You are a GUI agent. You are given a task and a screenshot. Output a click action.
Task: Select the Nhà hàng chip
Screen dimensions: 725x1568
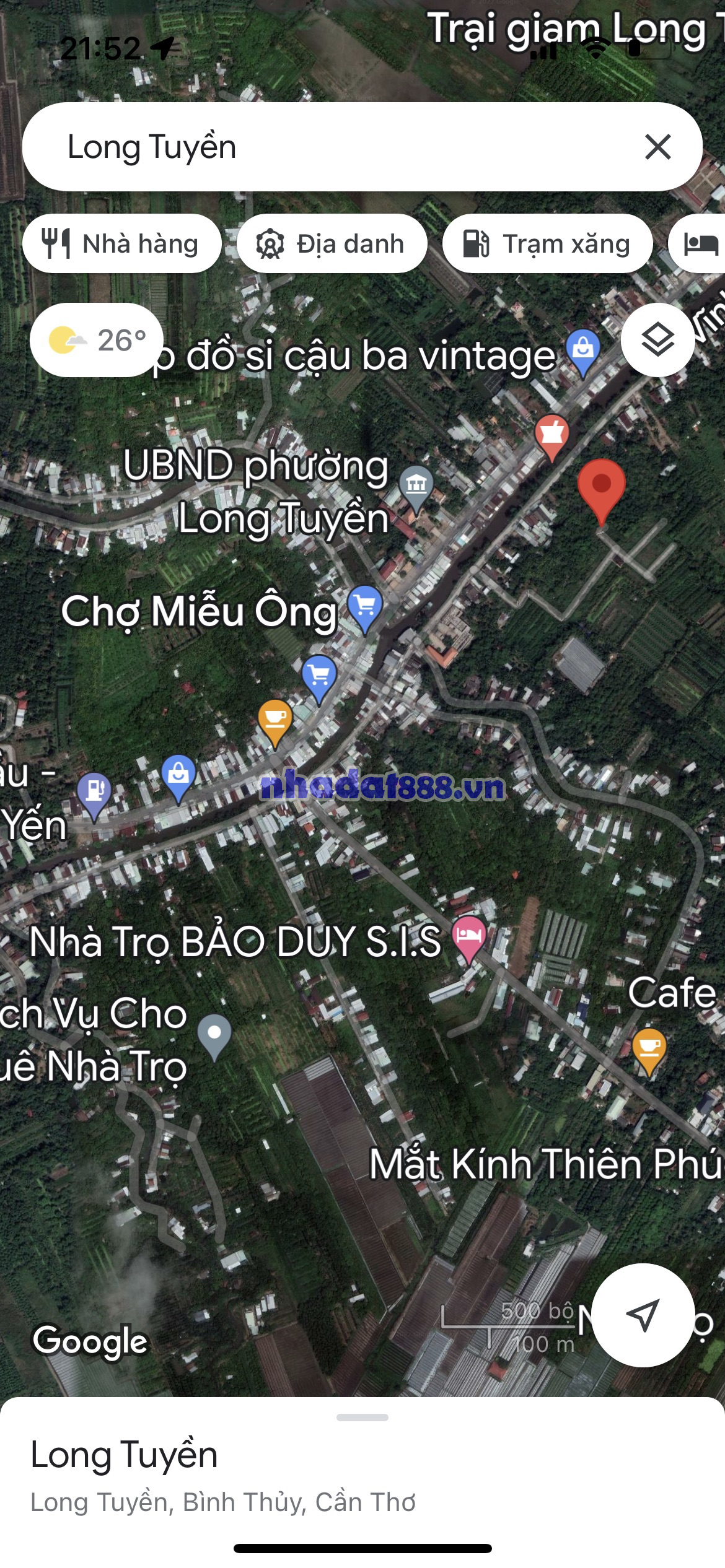pyautogui.click(x=121, y=244)
